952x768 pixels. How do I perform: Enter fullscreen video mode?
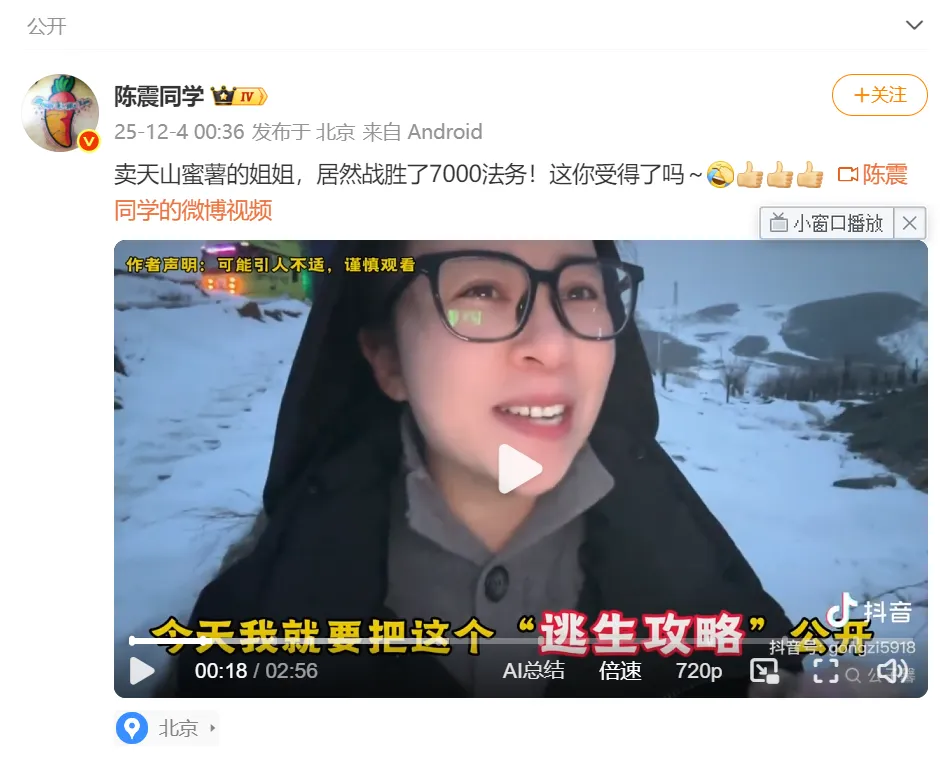click(826, 671)
